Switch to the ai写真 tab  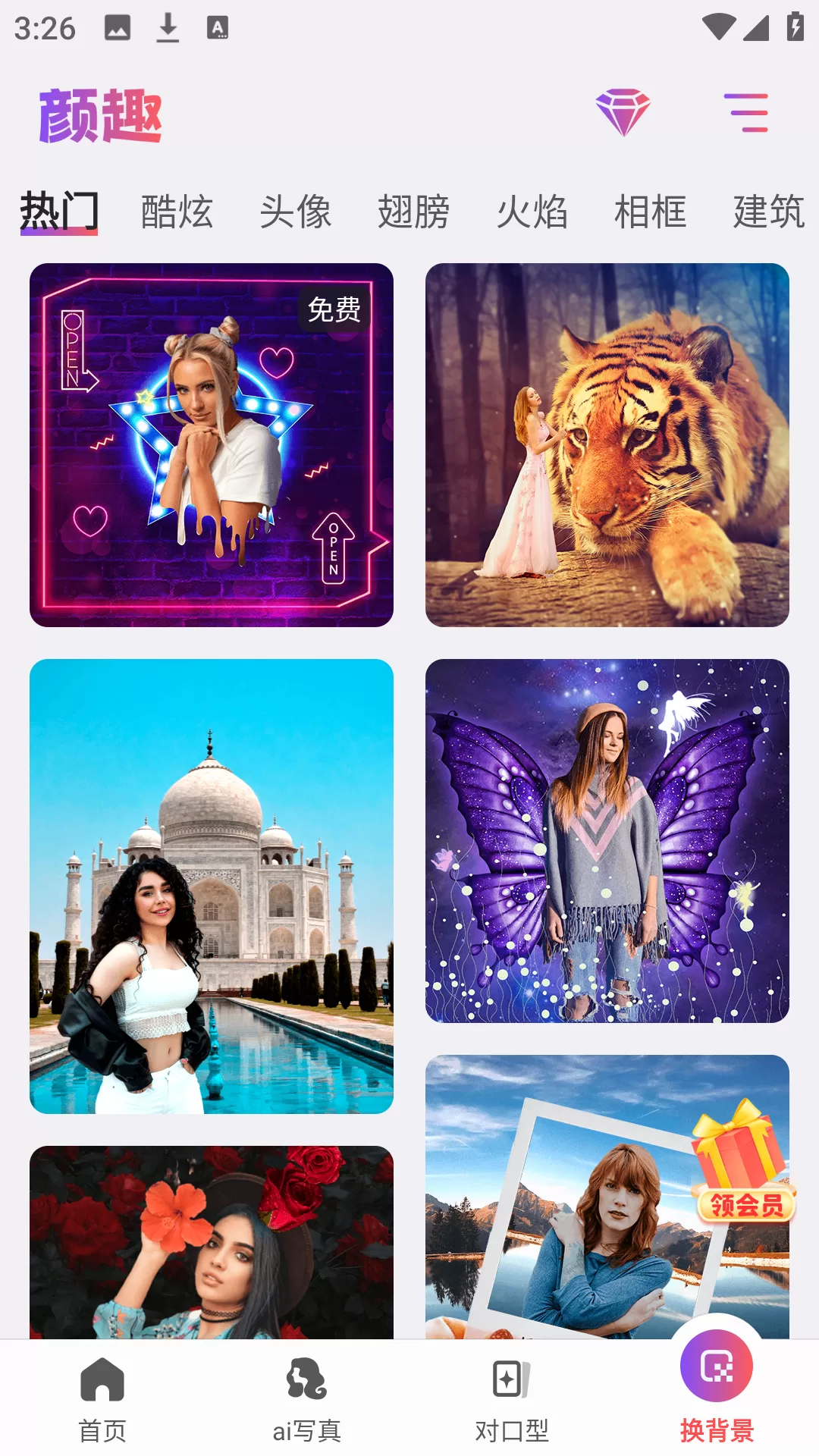click(307, 1399)
